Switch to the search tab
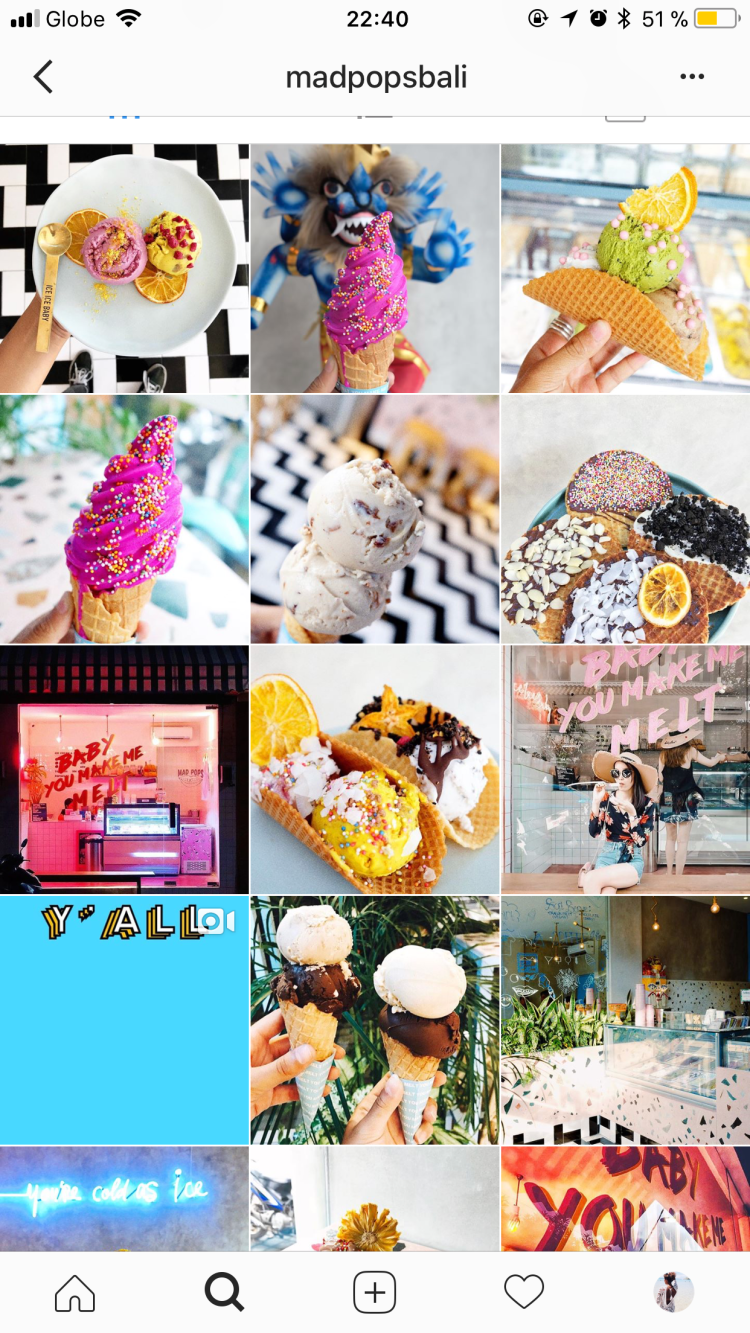Screen dimensions: 750x1333 pos(224,1293)
